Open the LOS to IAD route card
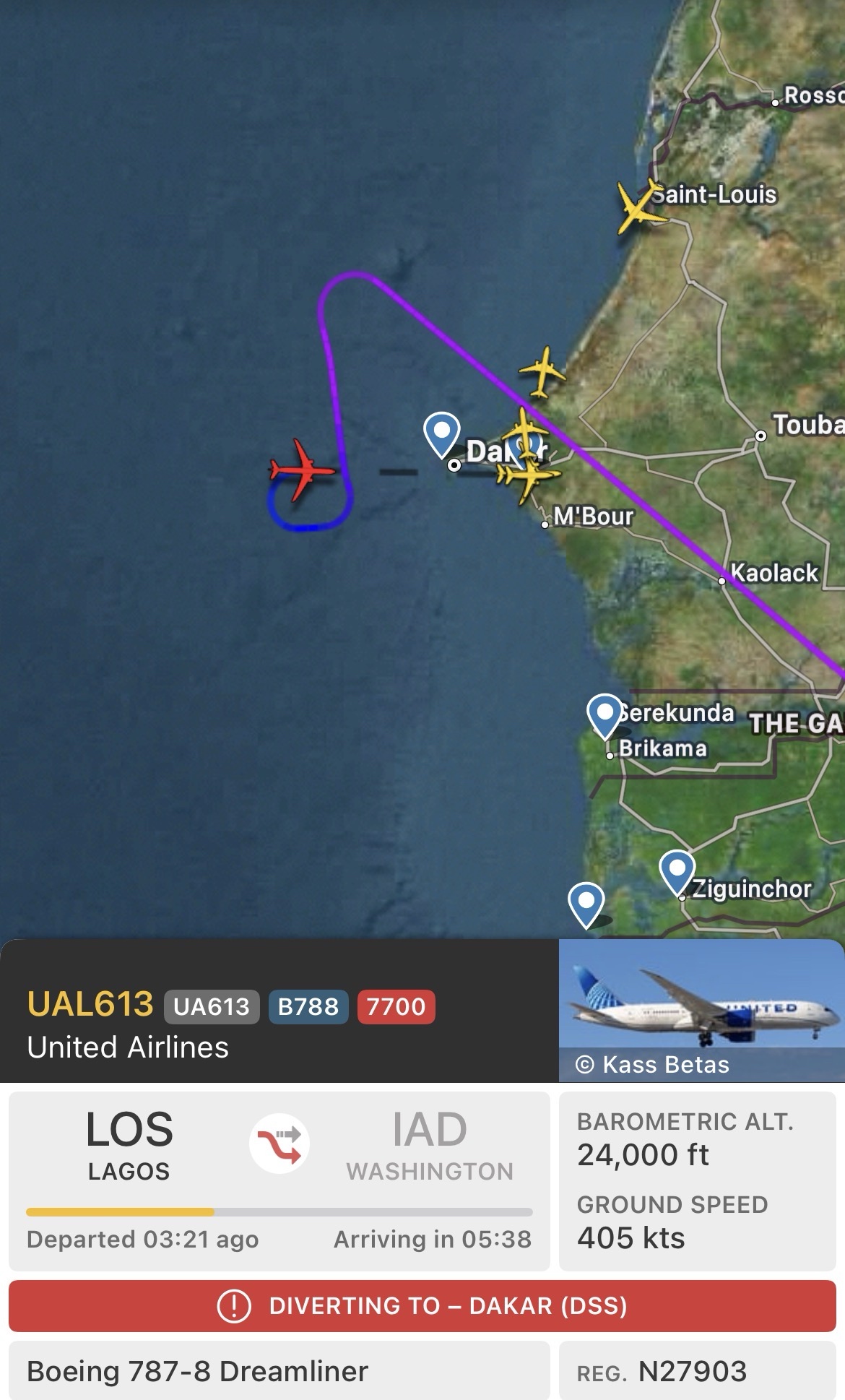This screenshot has width=845, height=1400. click(x=279, y=1180)
